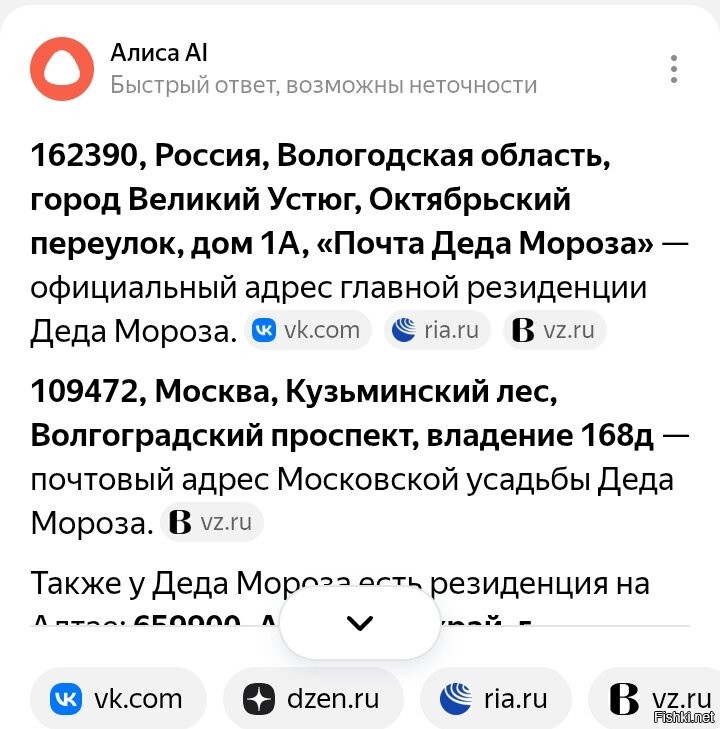Viewport: 720px width, 729px height.
Task: Expand the full Alisa AI answer
Action: pyautogui.click(x=359, y=623)
